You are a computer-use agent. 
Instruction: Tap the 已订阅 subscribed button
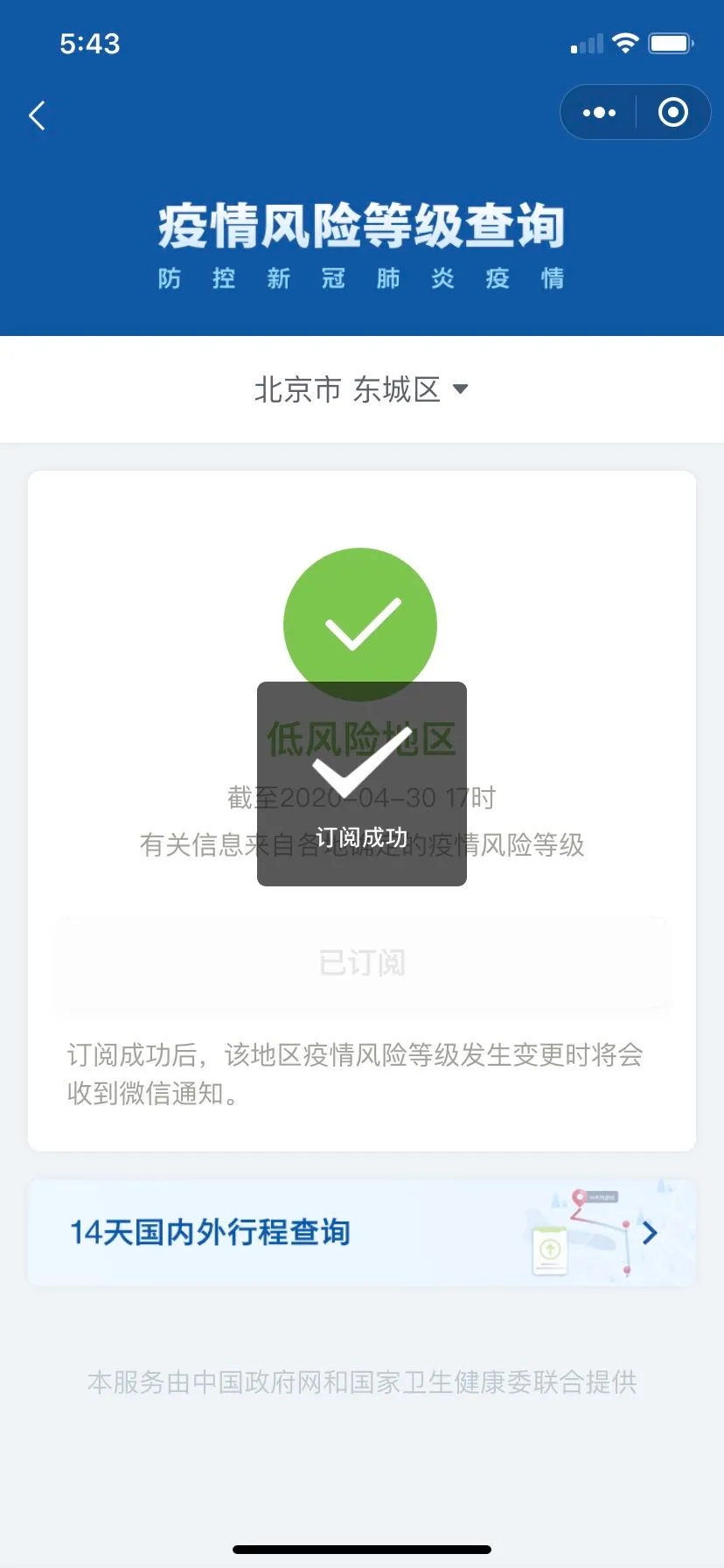[x=361, y=962]
